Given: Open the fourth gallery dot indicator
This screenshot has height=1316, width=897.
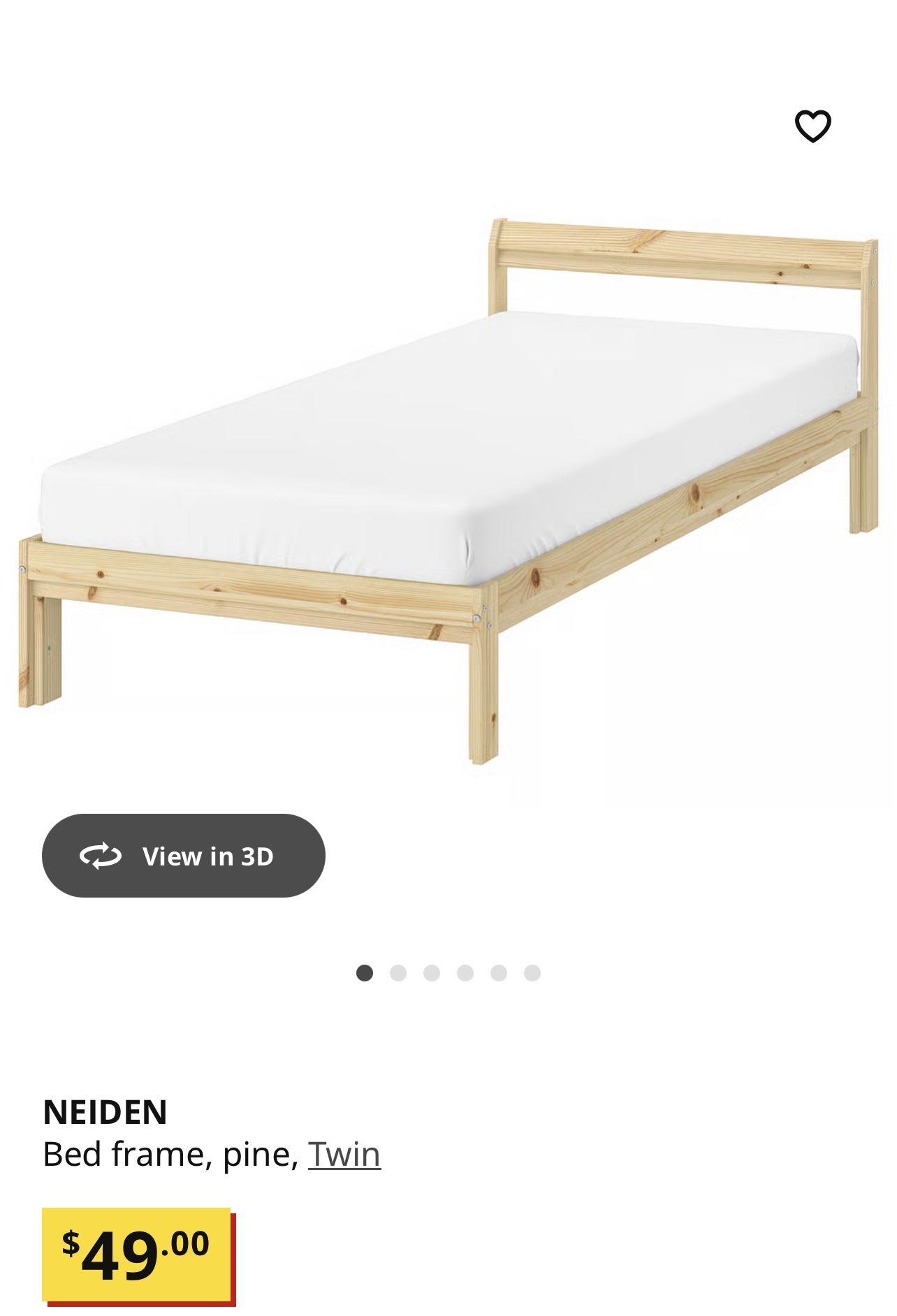Looking at the screenshot, I should [466, 971].
